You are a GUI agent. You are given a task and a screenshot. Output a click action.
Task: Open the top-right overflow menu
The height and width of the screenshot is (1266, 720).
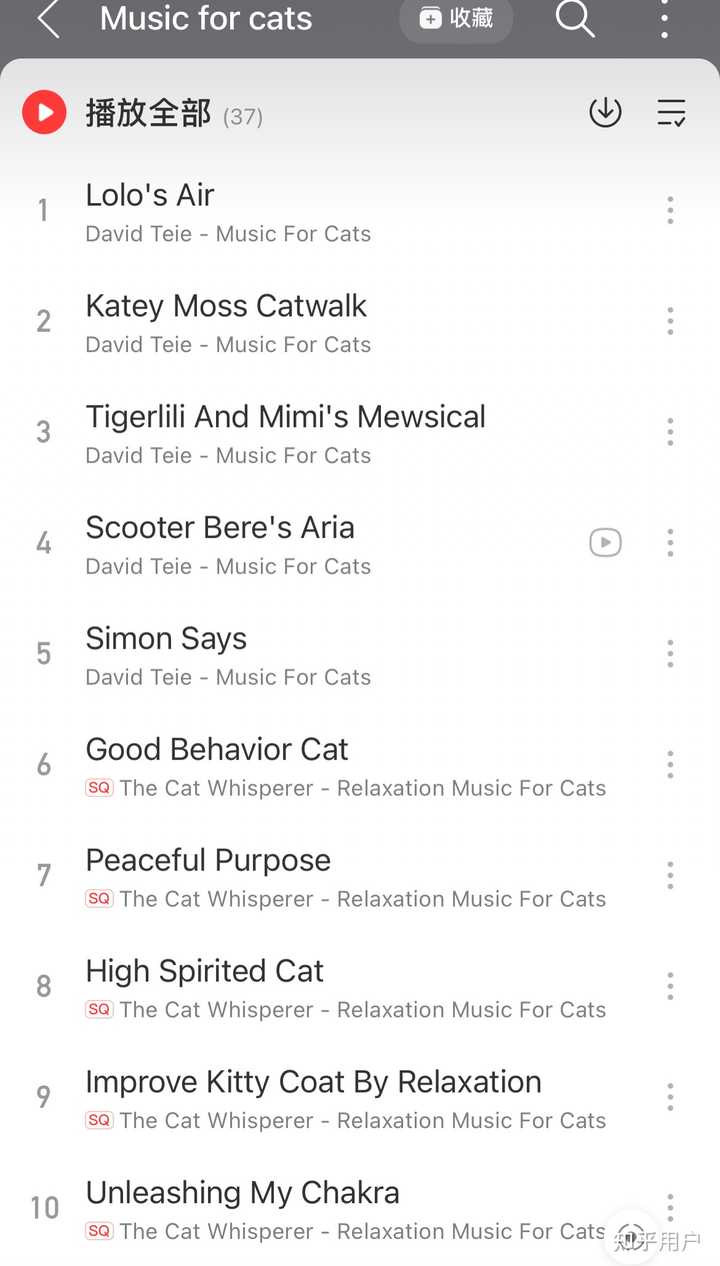[x=664, y=18]
